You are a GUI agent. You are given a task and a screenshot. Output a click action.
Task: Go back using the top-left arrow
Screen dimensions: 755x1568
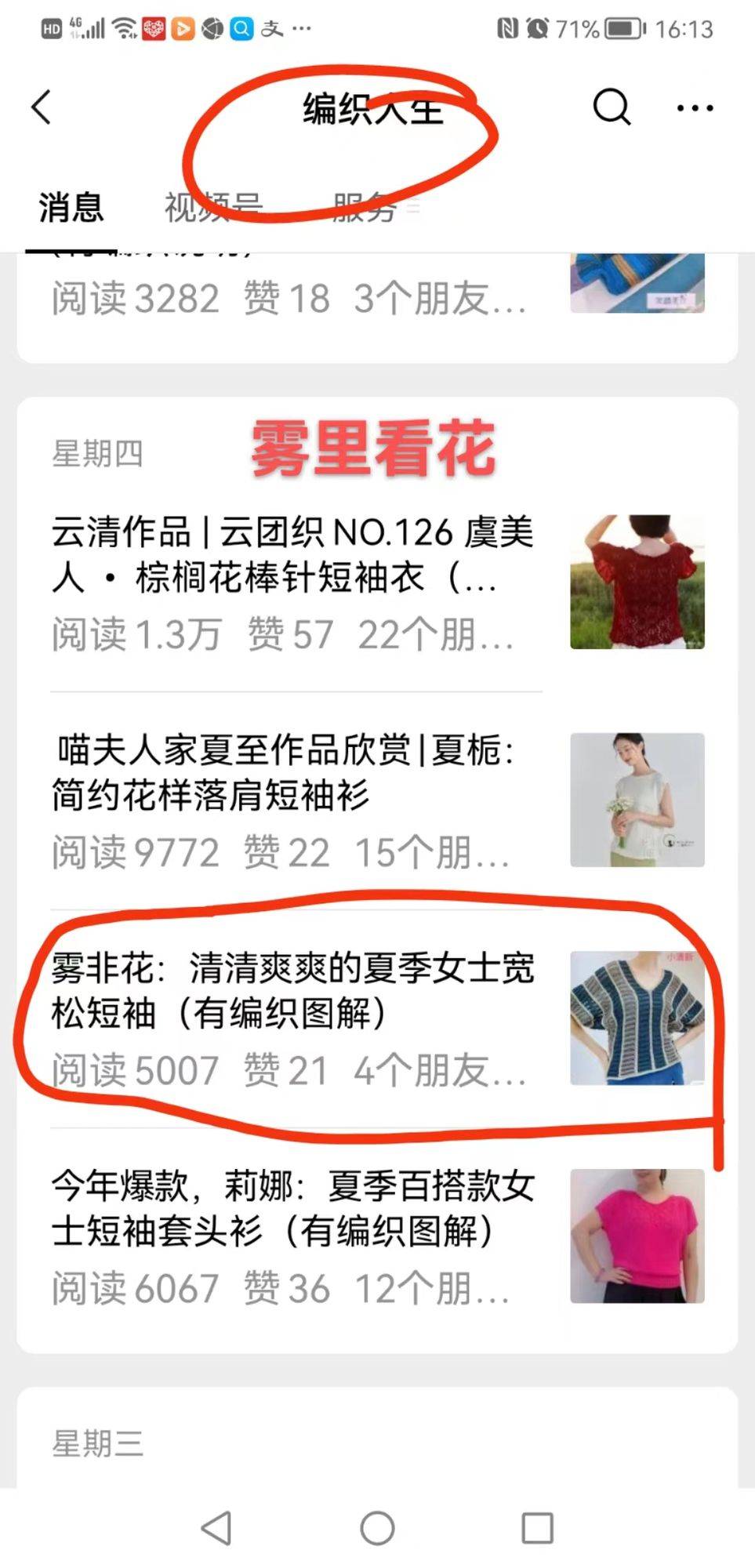(x=42, y=107)
